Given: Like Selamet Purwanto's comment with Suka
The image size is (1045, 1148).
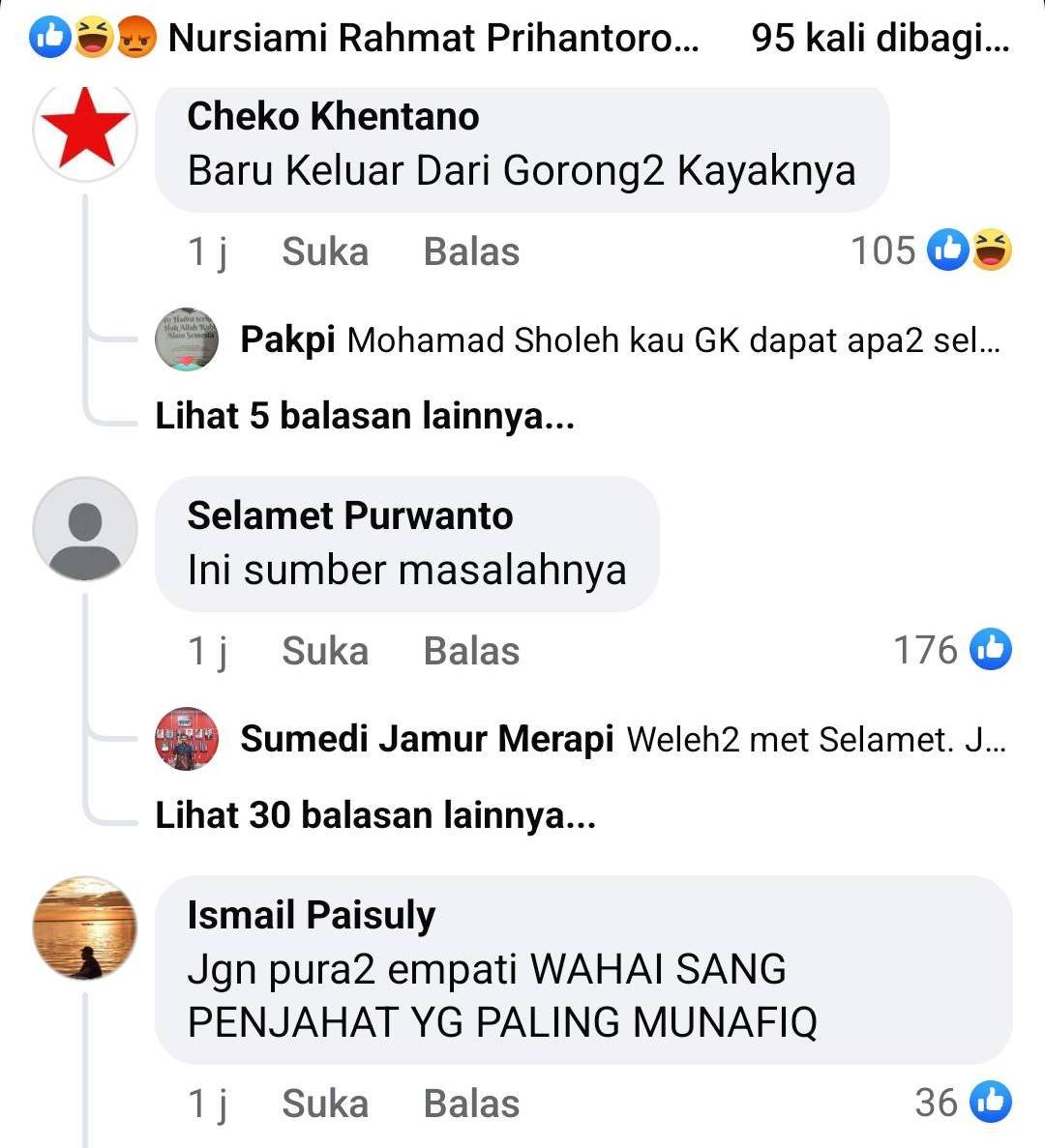Looking at the screenshot, I should [325, 651].
